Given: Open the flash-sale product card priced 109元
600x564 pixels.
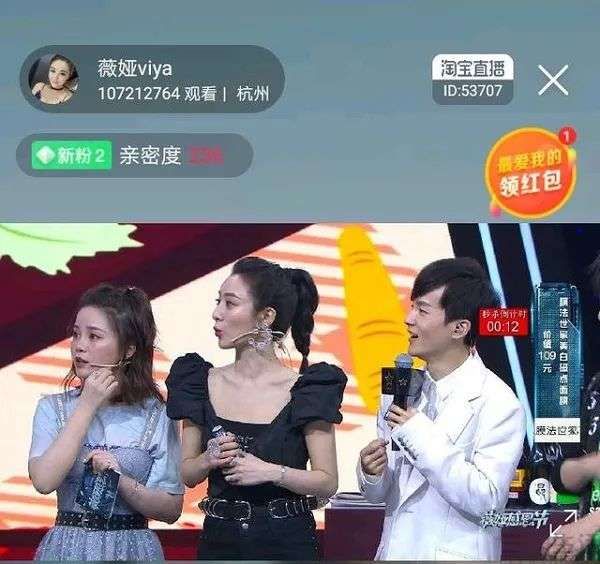Looking at the screenshot, I should (556, 364).
